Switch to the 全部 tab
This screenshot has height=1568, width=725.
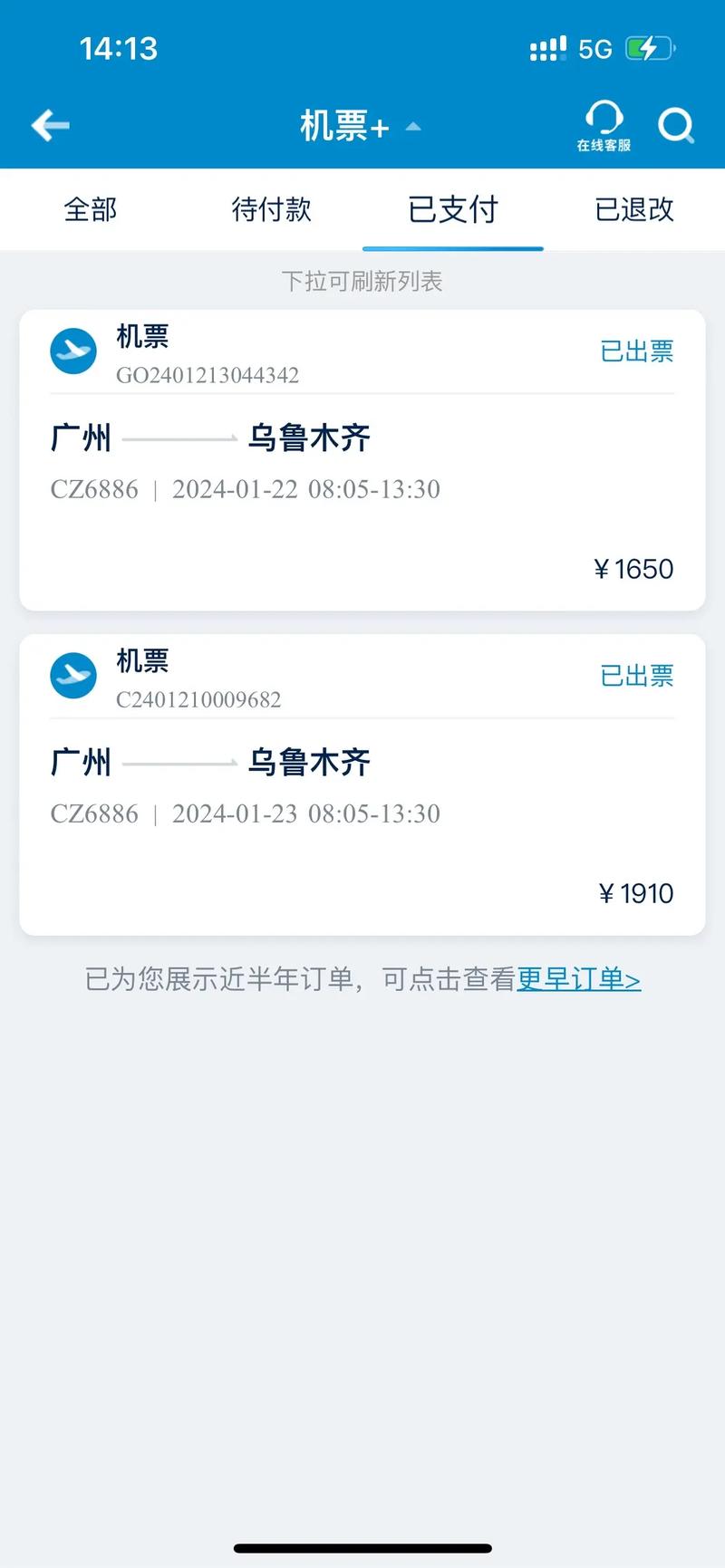90,209
